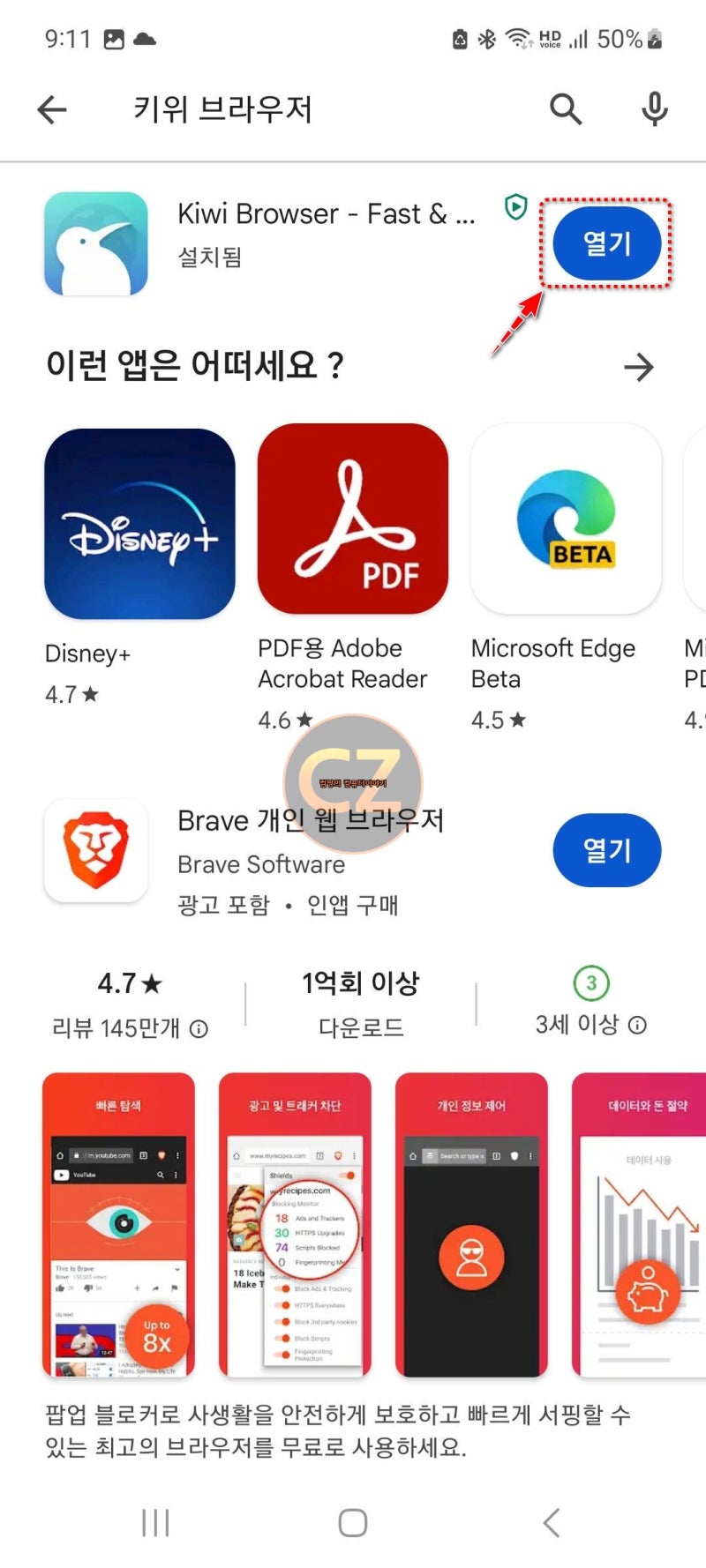Open Brave Software developer link
This screenshot has height=1568, width=706.
pyautogui.click(x=260, y=864)
